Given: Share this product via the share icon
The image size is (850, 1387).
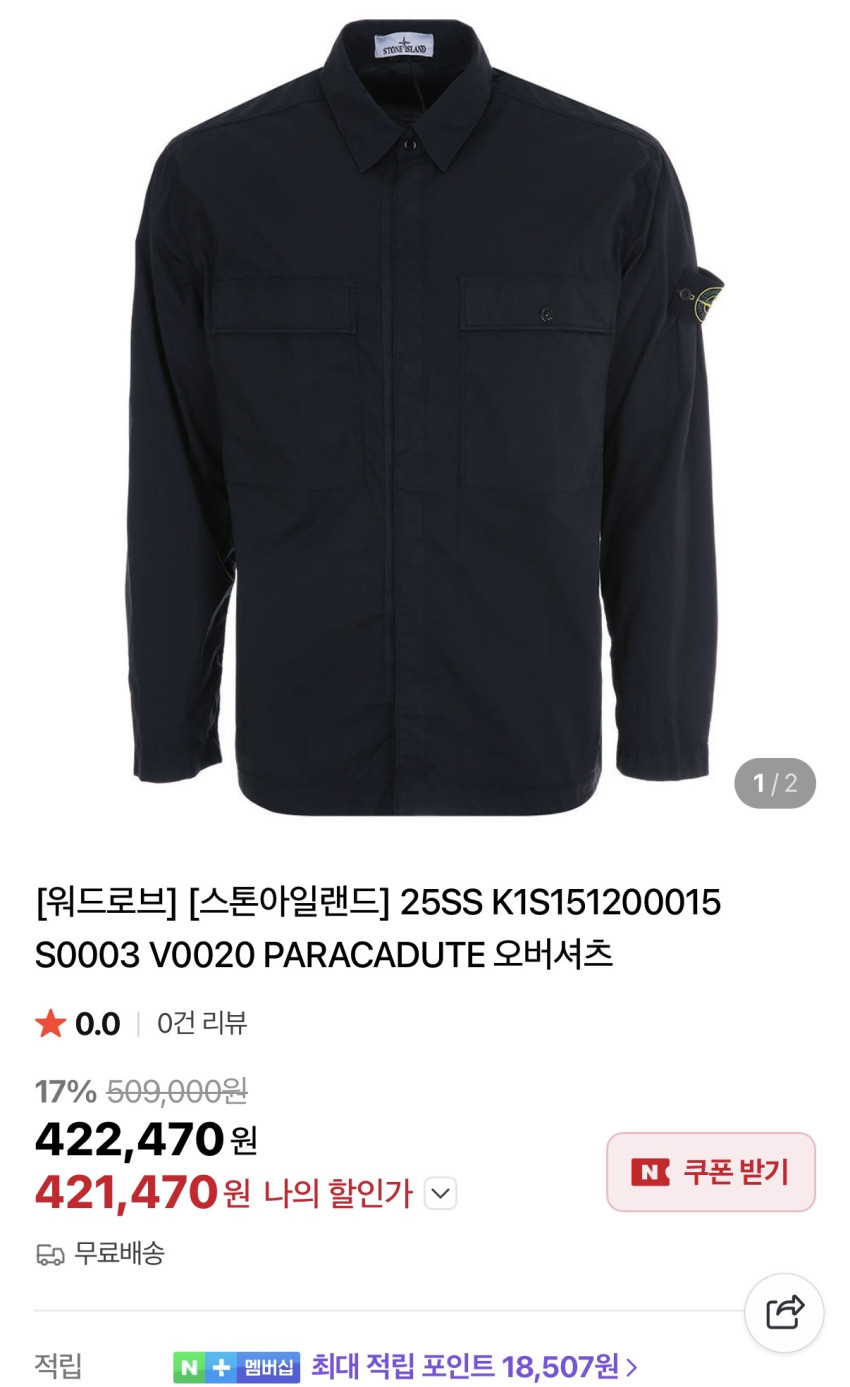Looking at the screenshot, I should (x=784, y=1312).
